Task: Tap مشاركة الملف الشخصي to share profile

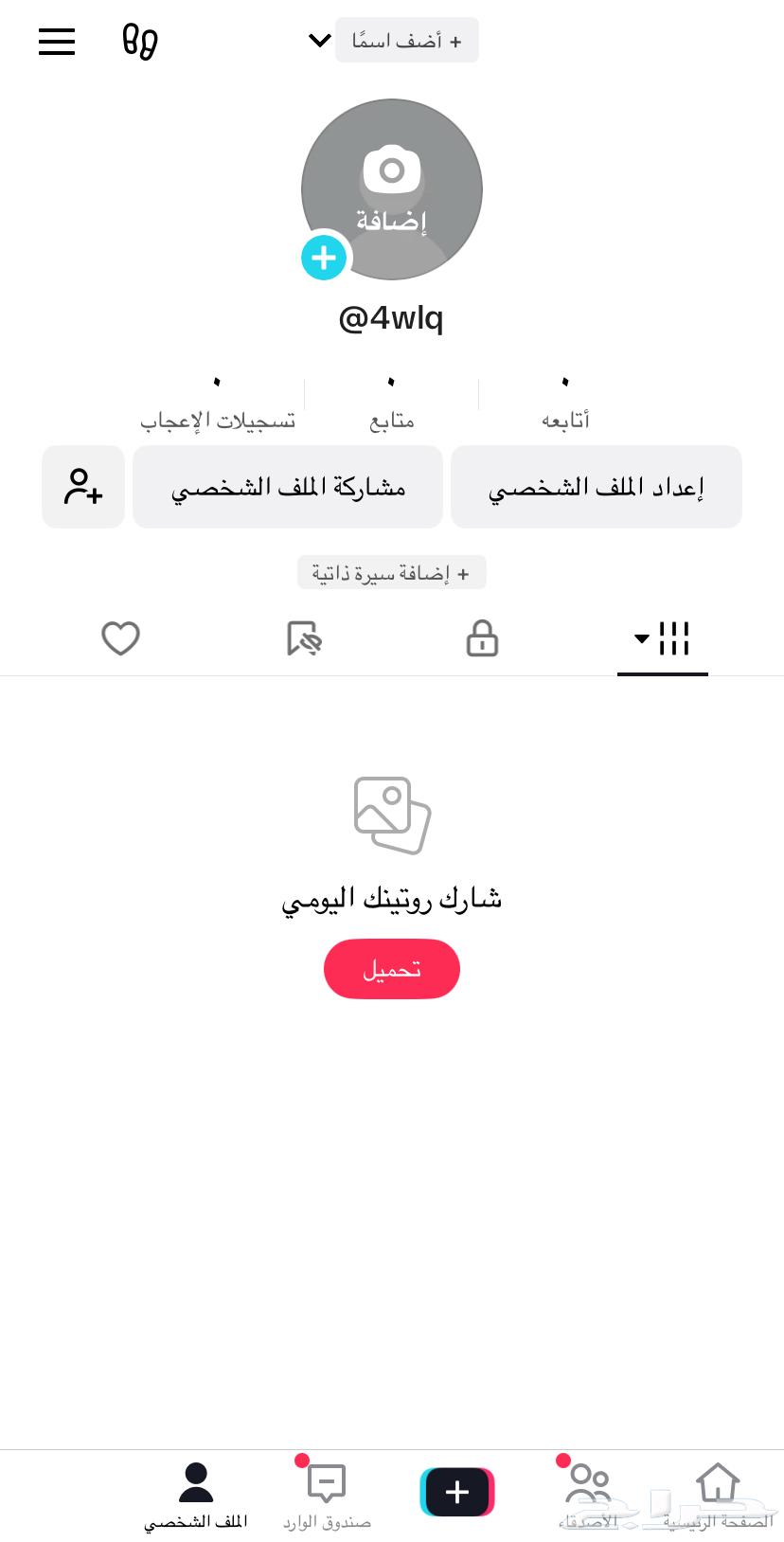Action: coord(287,486)
